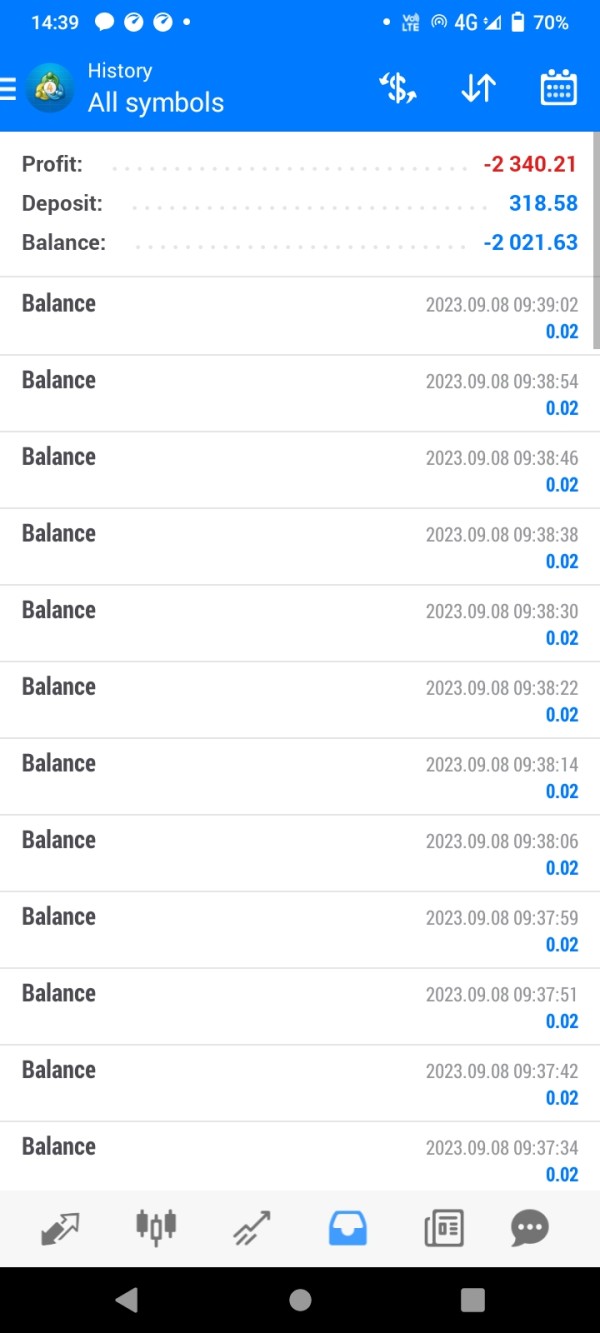Tap the sort arrows icon
600x1333 pixels.
pos(479,88)
